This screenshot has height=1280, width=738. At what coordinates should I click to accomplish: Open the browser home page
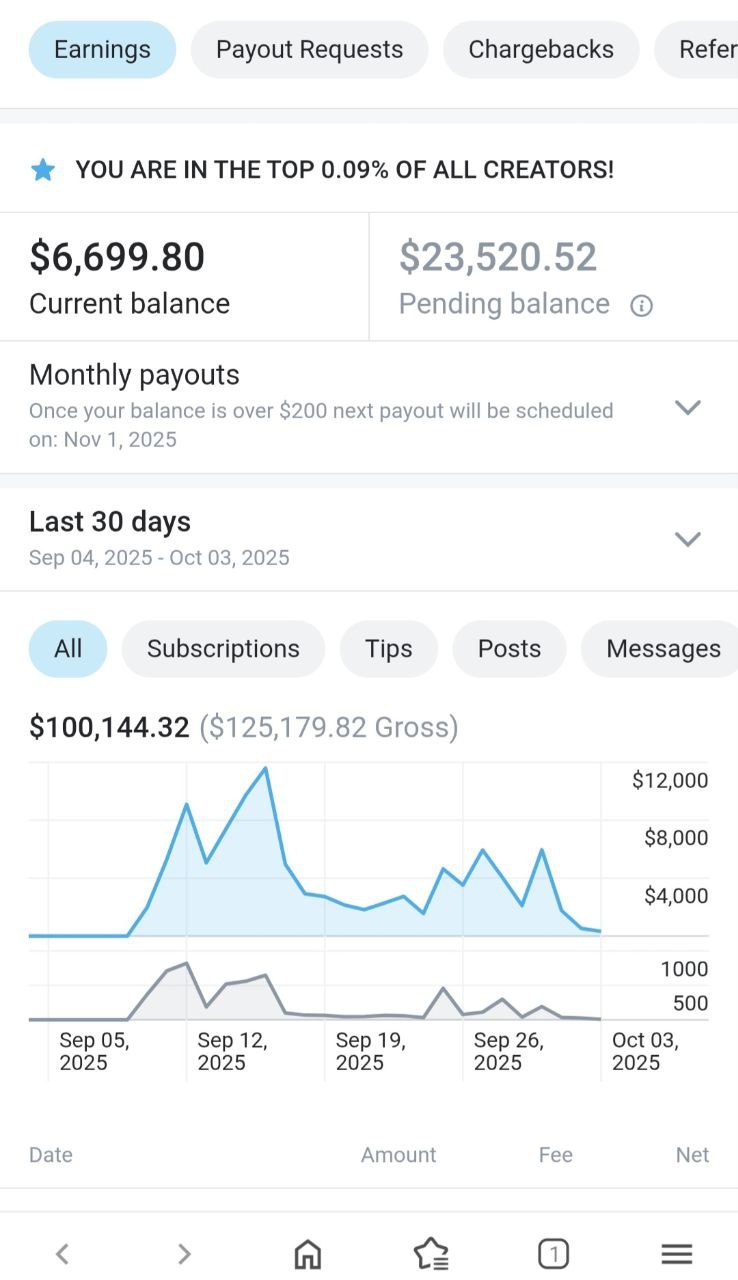click(x=307, y=1253)
